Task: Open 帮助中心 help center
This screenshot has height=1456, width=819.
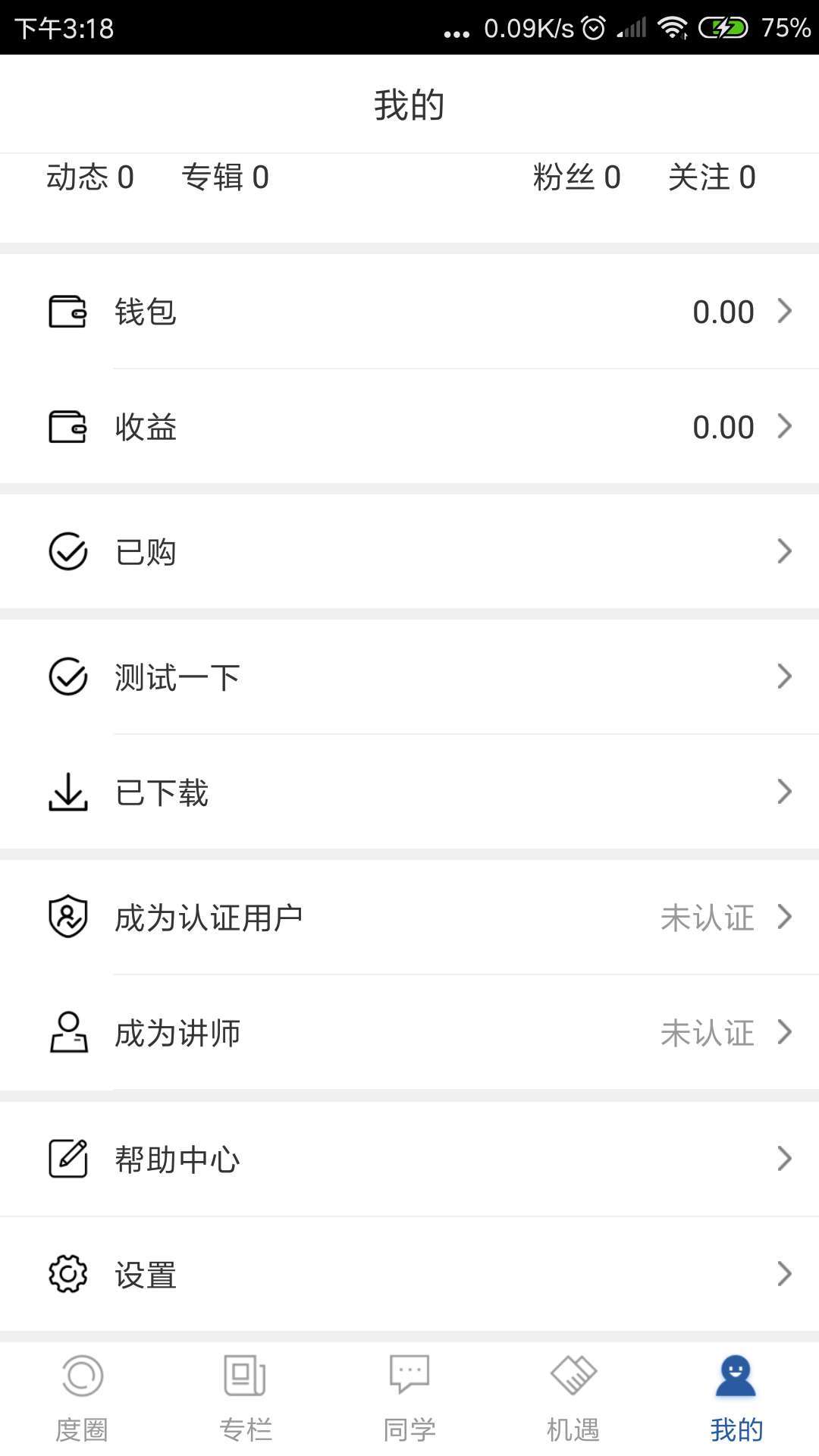Action: 409,1159
